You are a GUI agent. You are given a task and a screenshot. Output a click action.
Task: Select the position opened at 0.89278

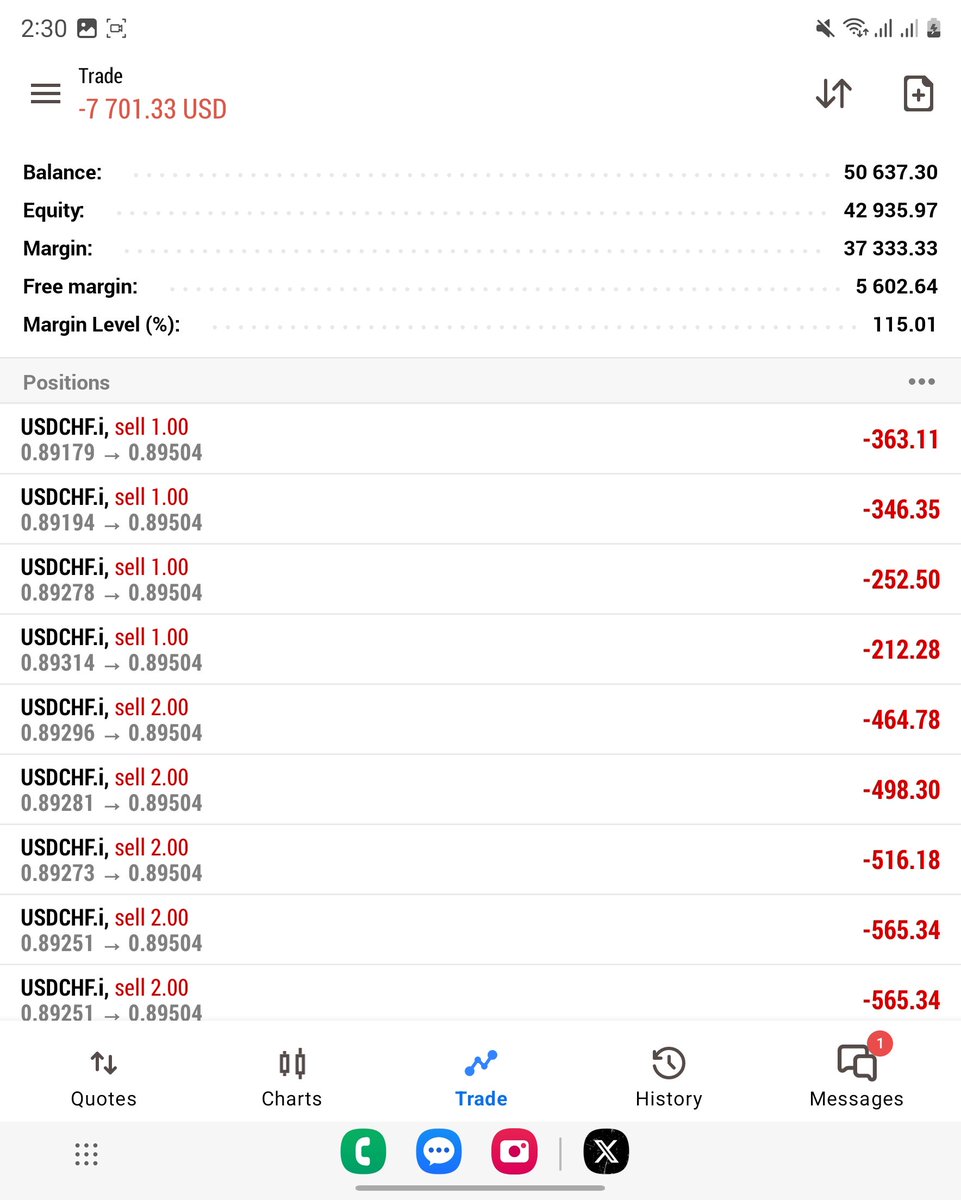(480, 579)
